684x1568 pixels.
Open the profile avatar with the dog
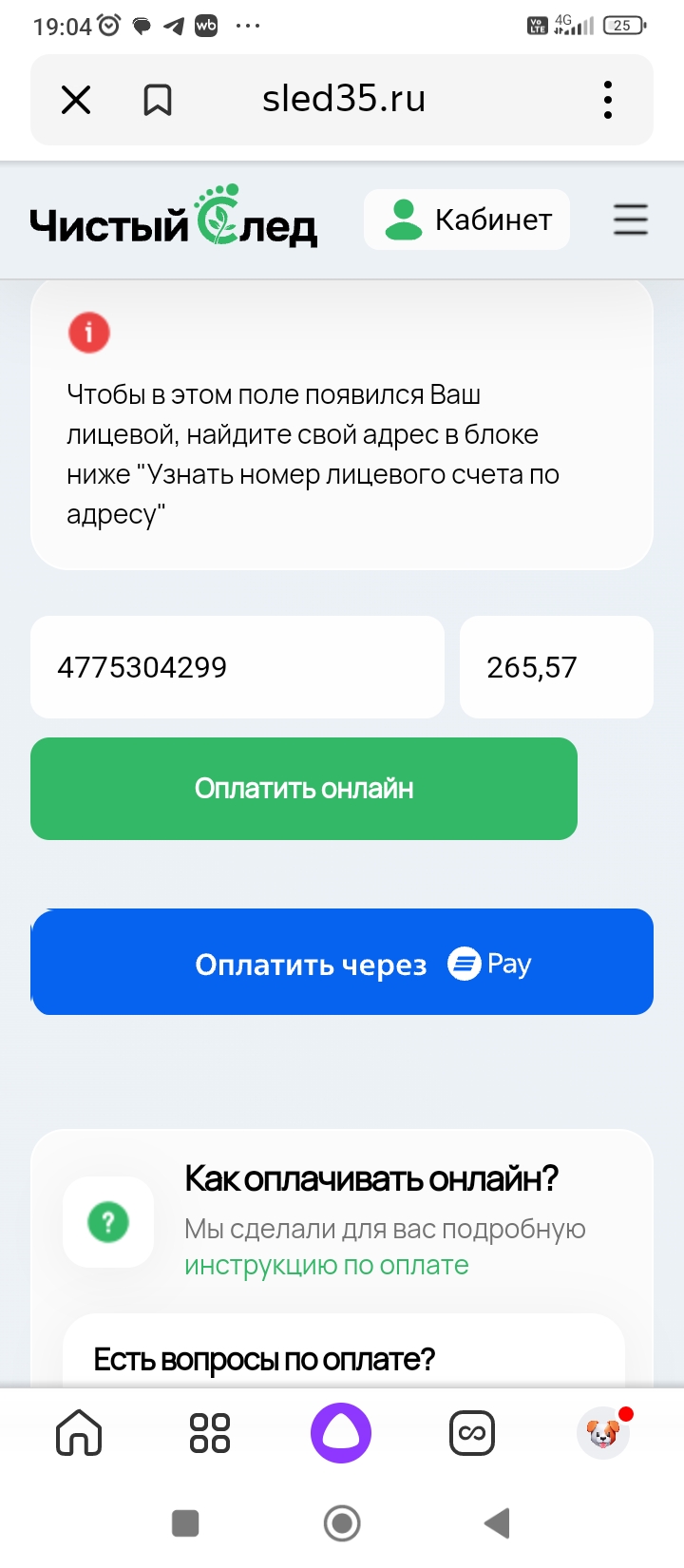[x=603, y=1432]
